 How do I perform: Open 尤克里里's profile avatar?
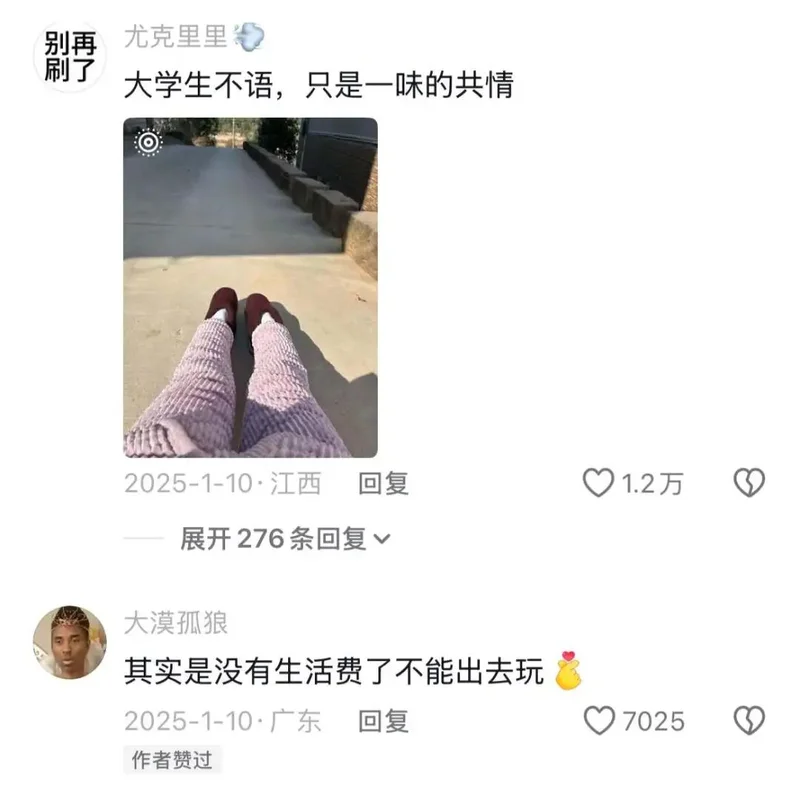coord(70,56)
